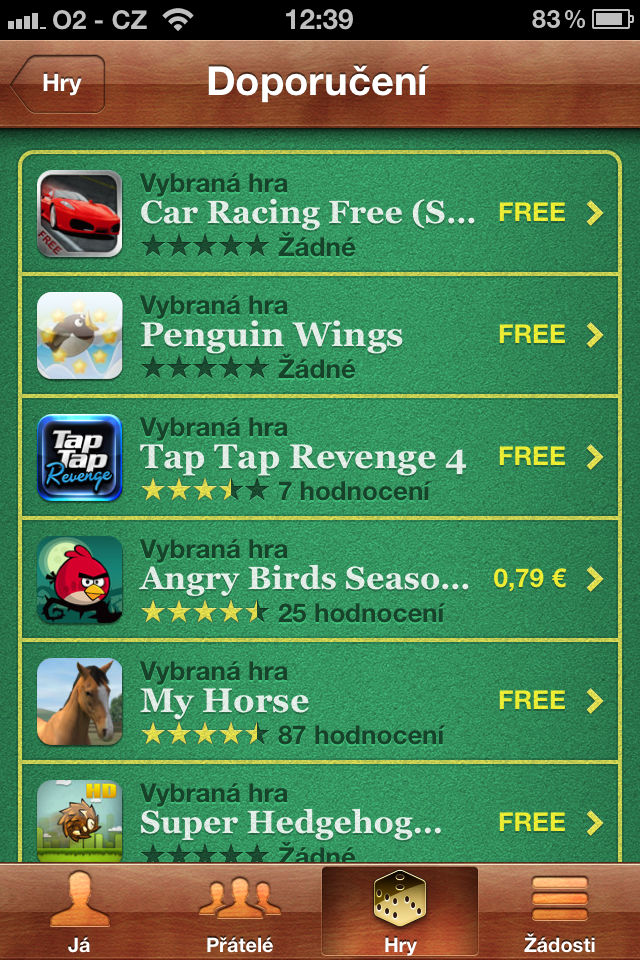Select the Hry tab
Screen dimensions: 640x960
pyautogui.click(x=399, y=914)
